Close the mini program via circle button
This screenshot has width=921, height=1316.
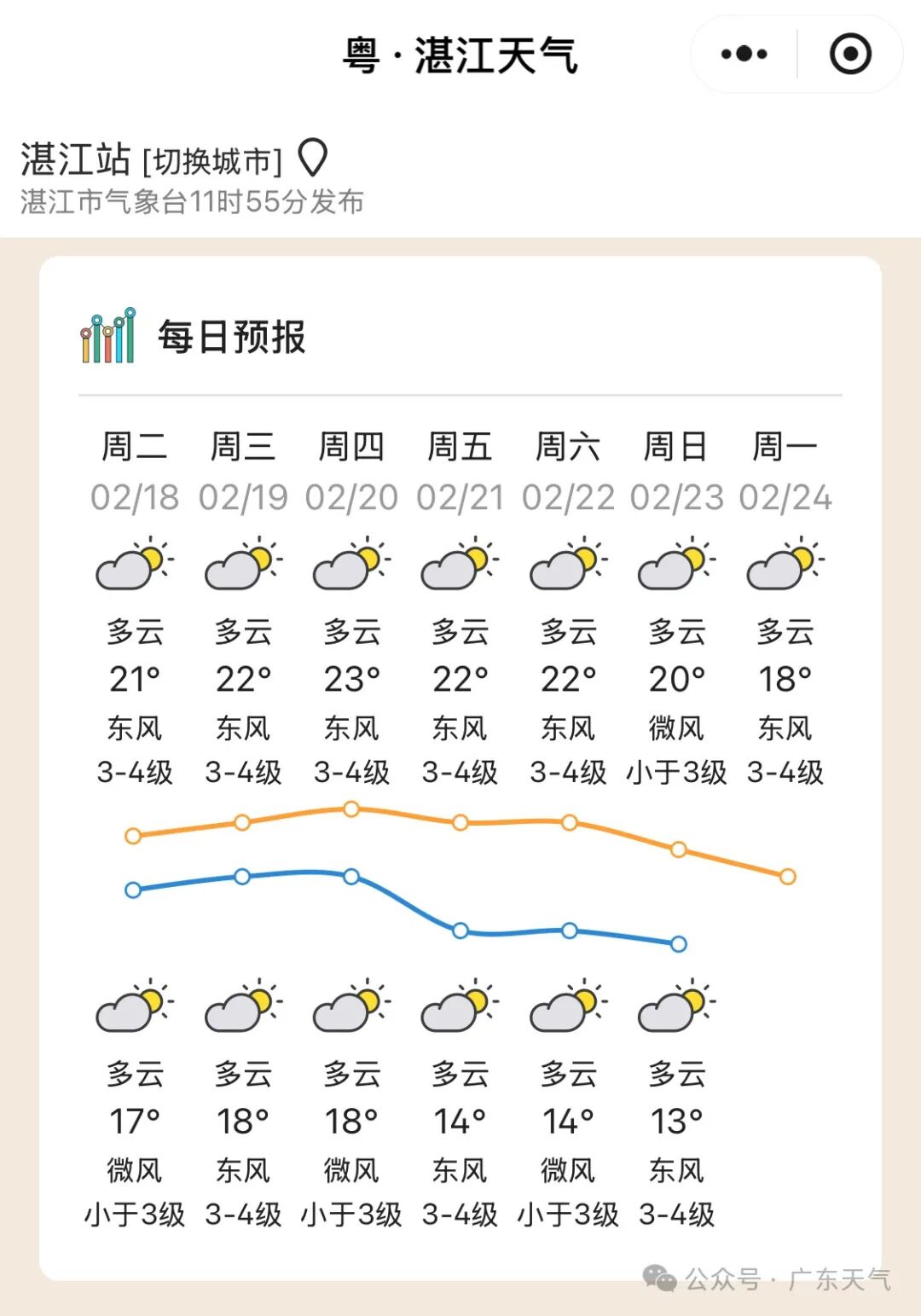point(850,55)
